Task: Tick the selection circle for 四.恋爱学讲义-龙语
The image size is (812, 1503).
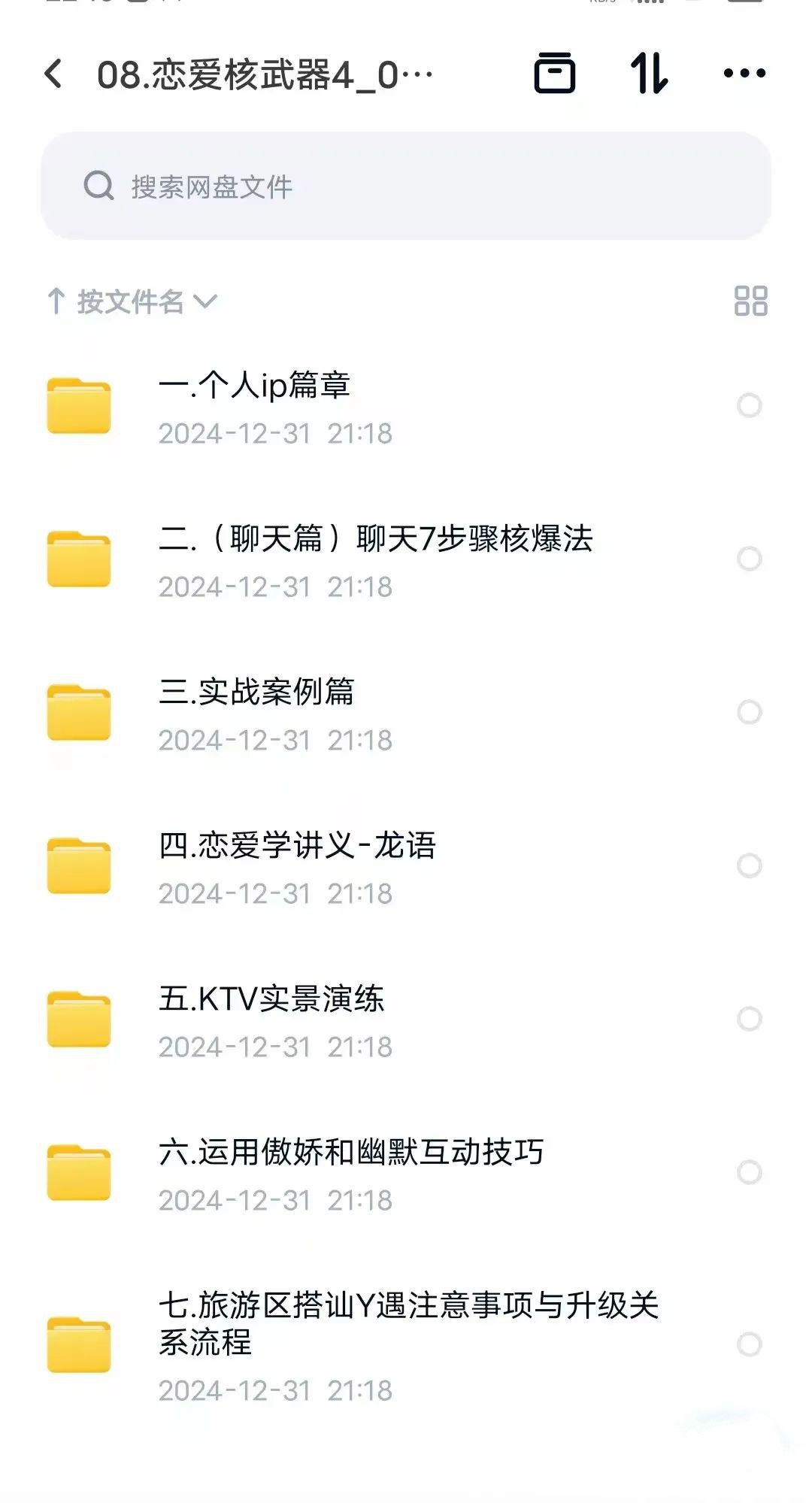Action: pyautogui.click(x=749, y=865)
